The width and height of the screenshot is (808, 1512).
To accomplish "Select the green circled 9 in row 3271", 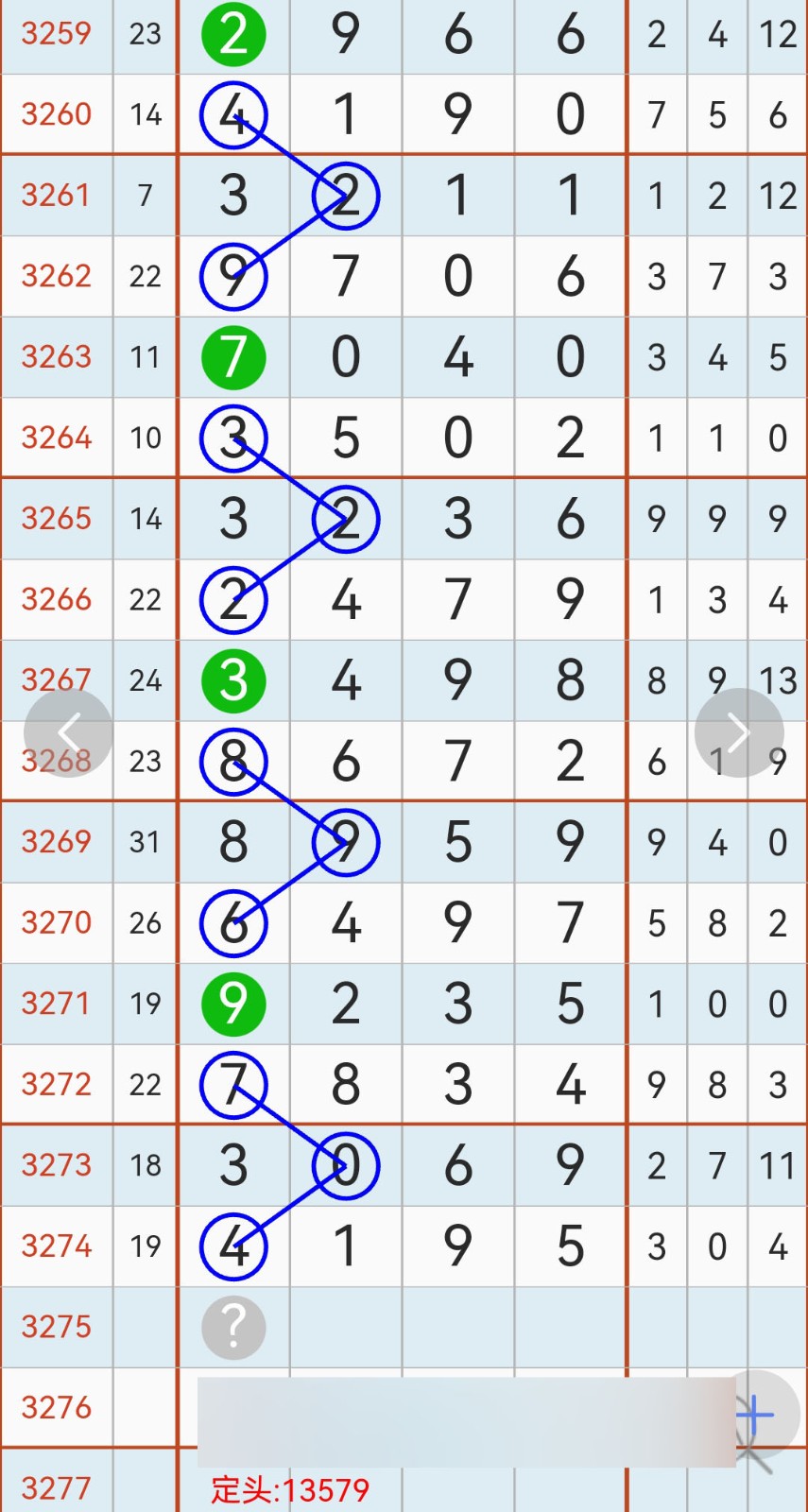I will coord(233,1004).
